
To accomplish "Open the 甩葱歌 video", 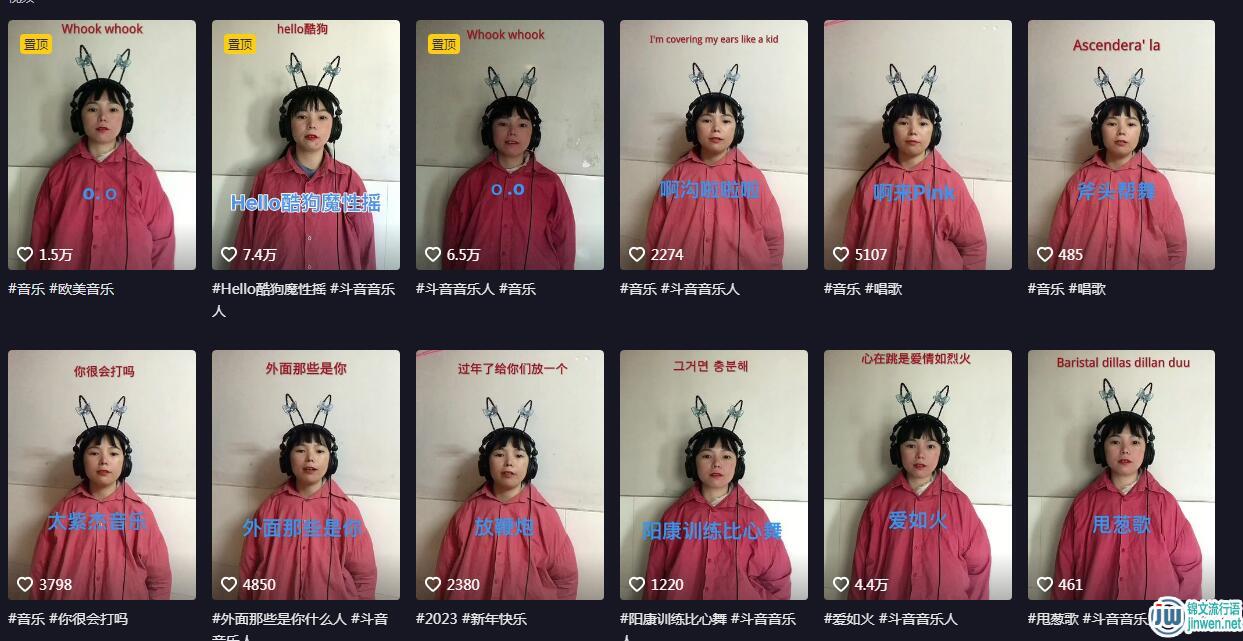I will point(1121,475).
